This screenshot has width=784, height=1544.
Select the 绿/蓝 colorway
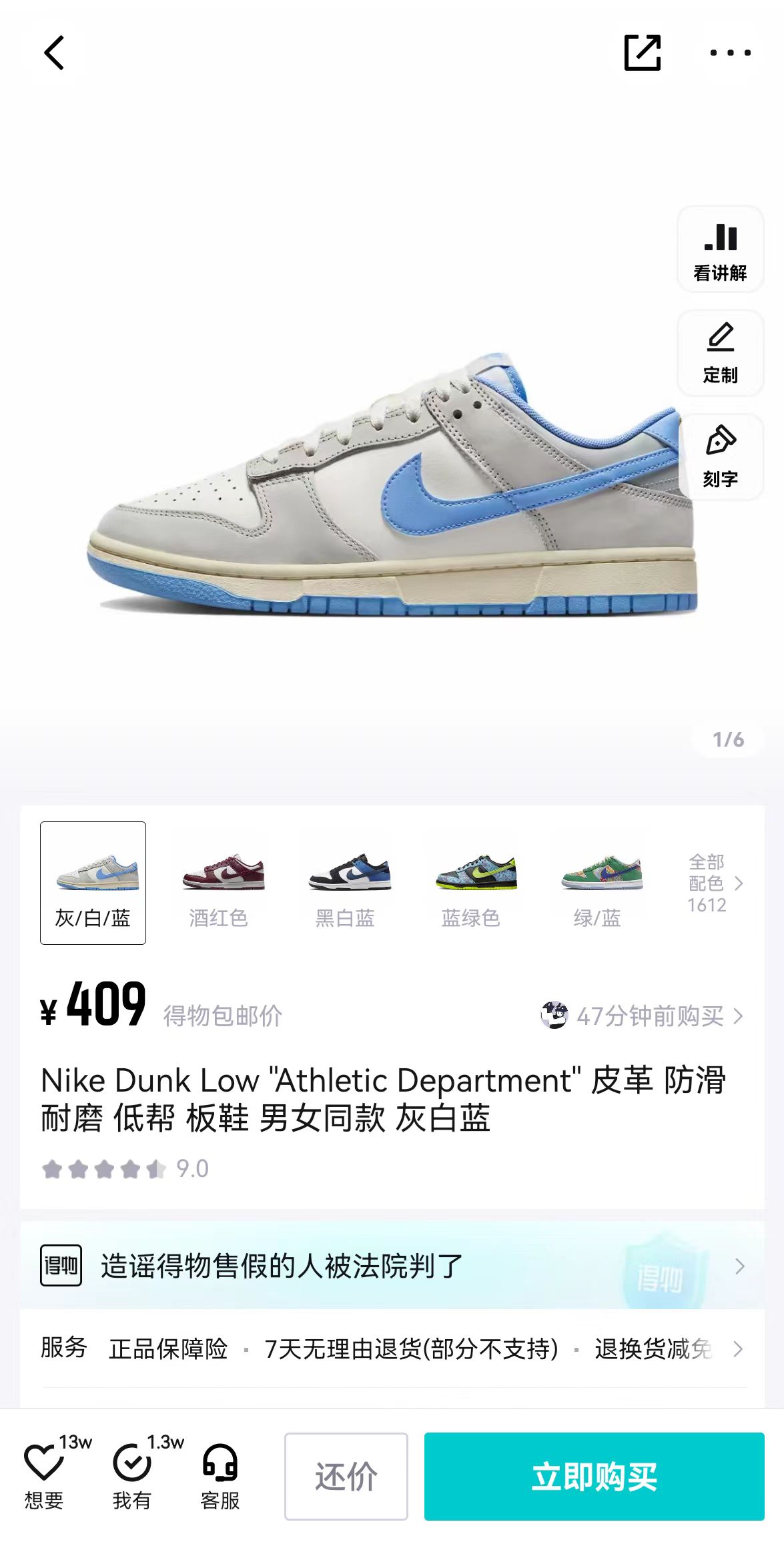point(597,883)
